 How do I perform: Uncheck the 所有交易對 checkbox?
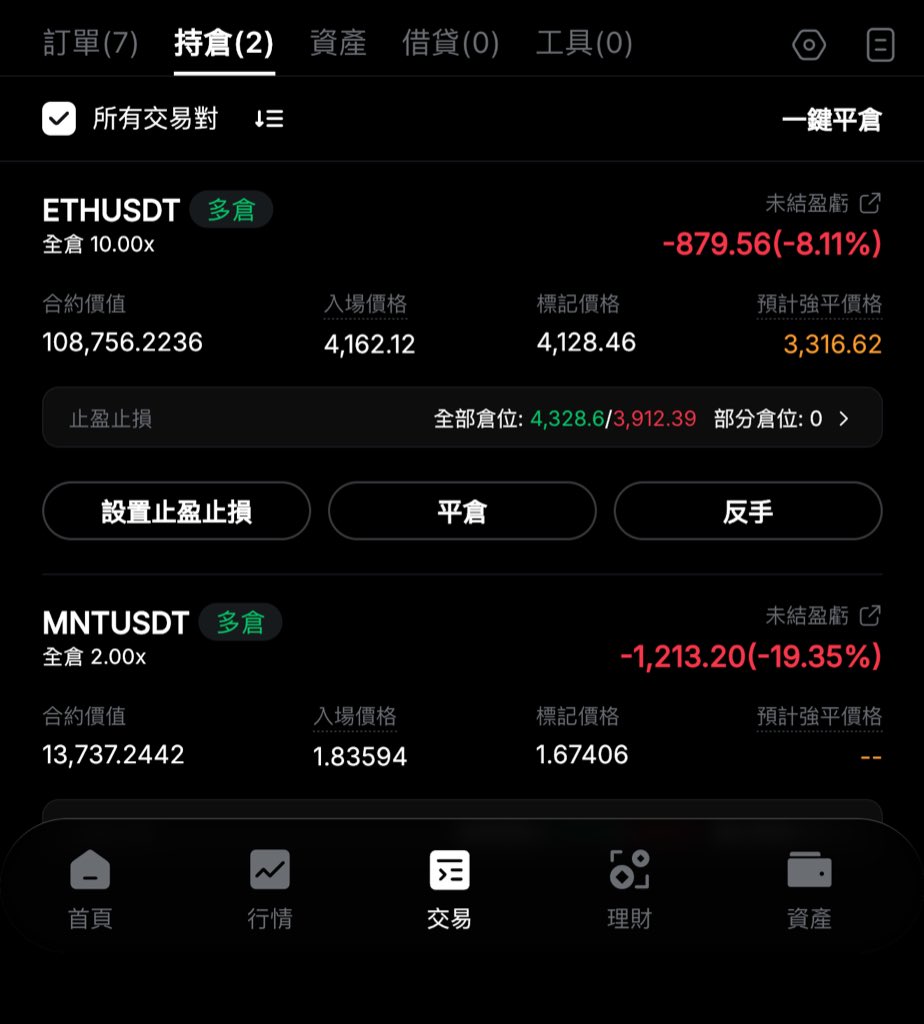tap(59, 120)
